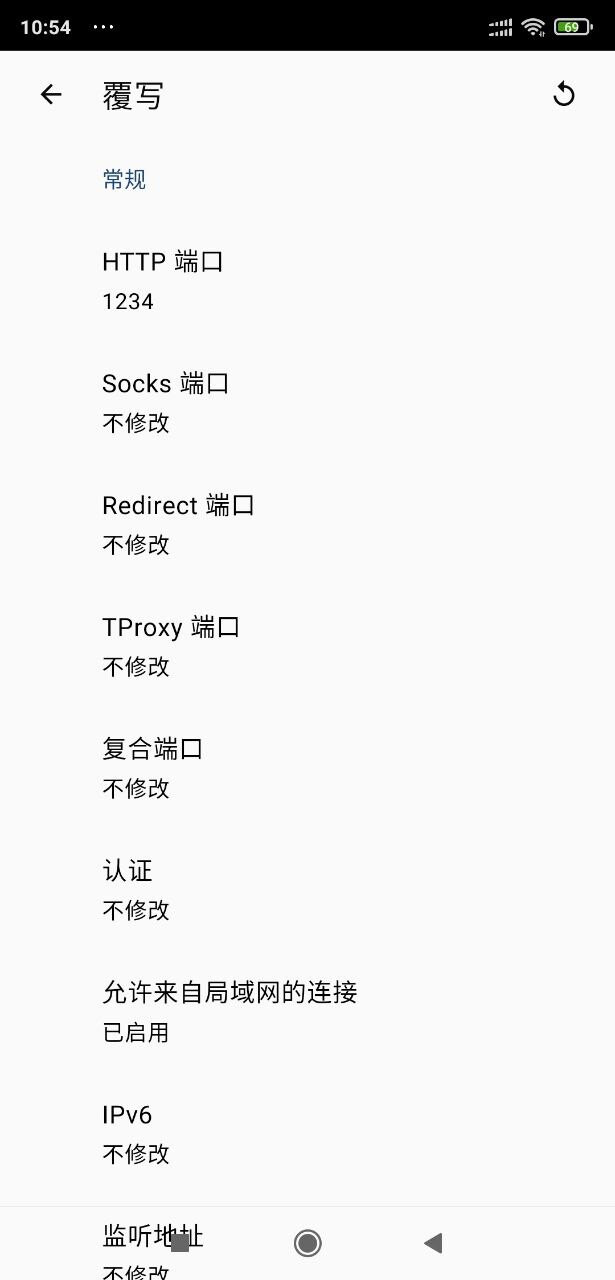Go back from the 覆写 screen
Screen dimensions: 615x1280
click(51, 95)
